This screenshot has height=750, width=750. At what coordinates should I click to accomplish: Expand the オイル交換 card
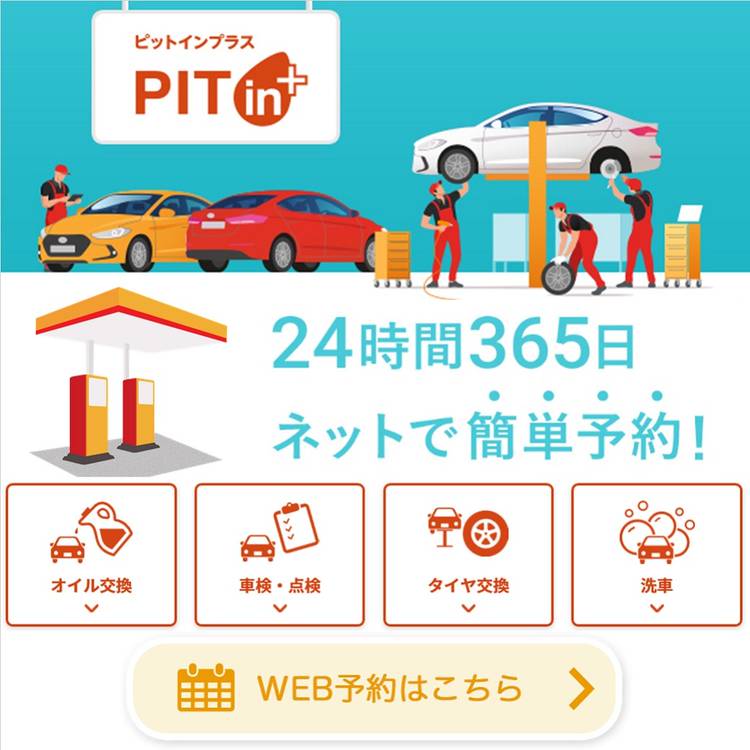[x=91, y=556]
